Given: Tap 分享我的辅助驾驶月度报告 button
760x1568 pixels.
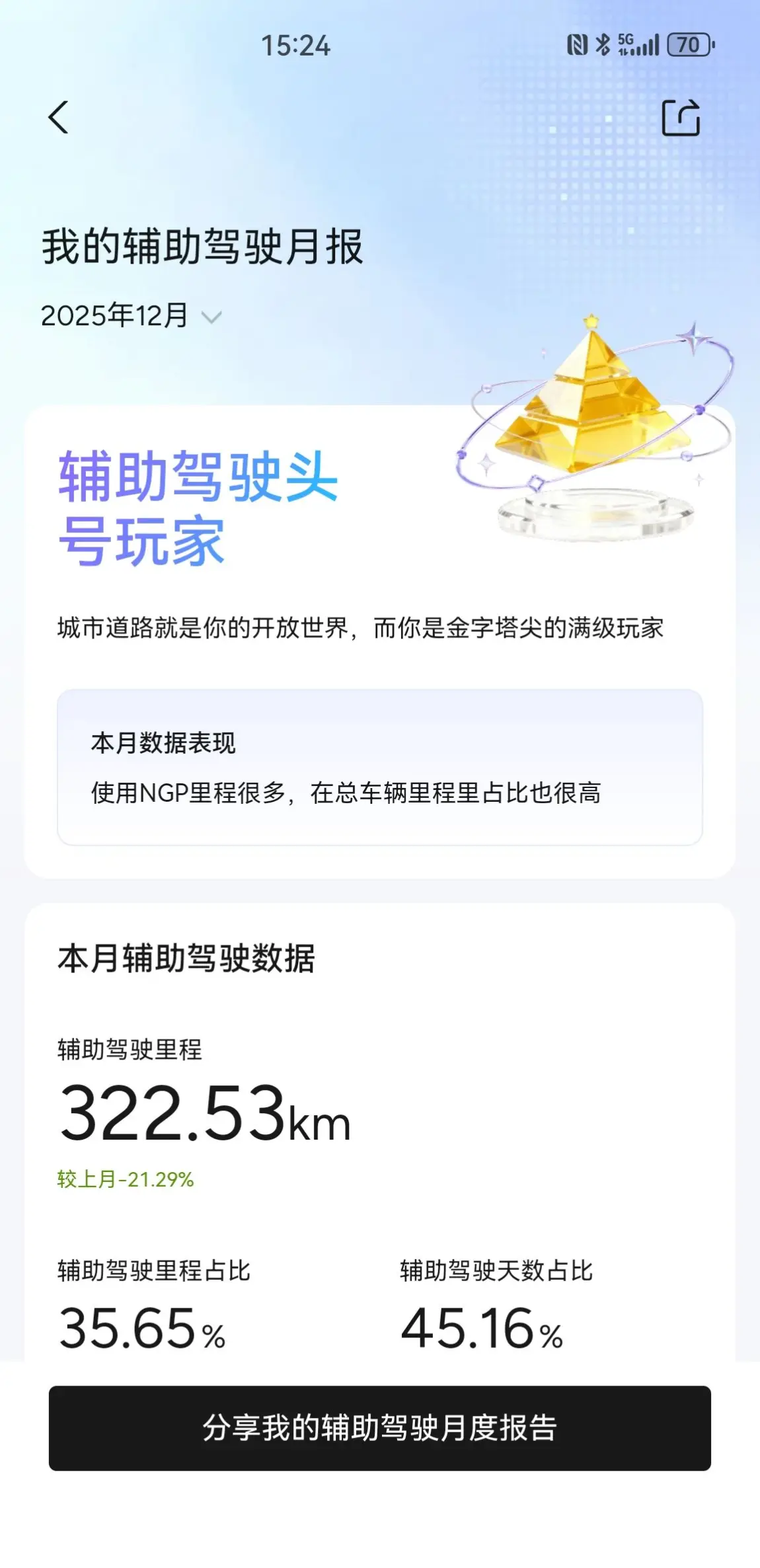Looking at the screenshot, I should [379, 1427].
